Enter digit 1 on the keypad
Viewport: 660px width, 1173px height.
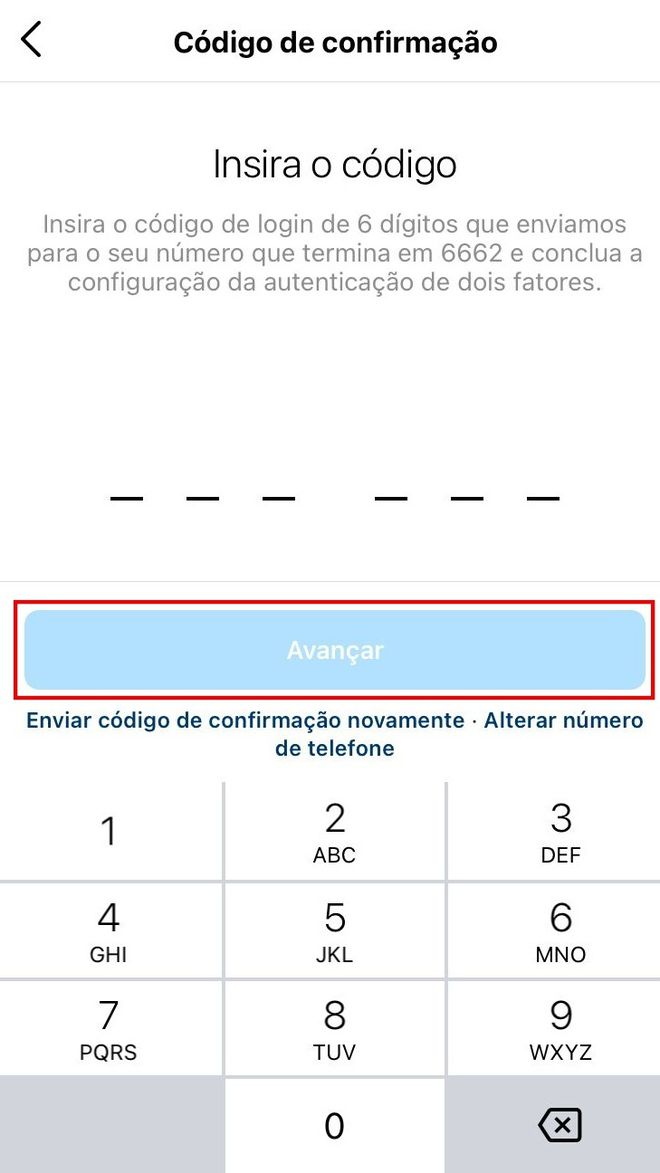tap(110, 830)
